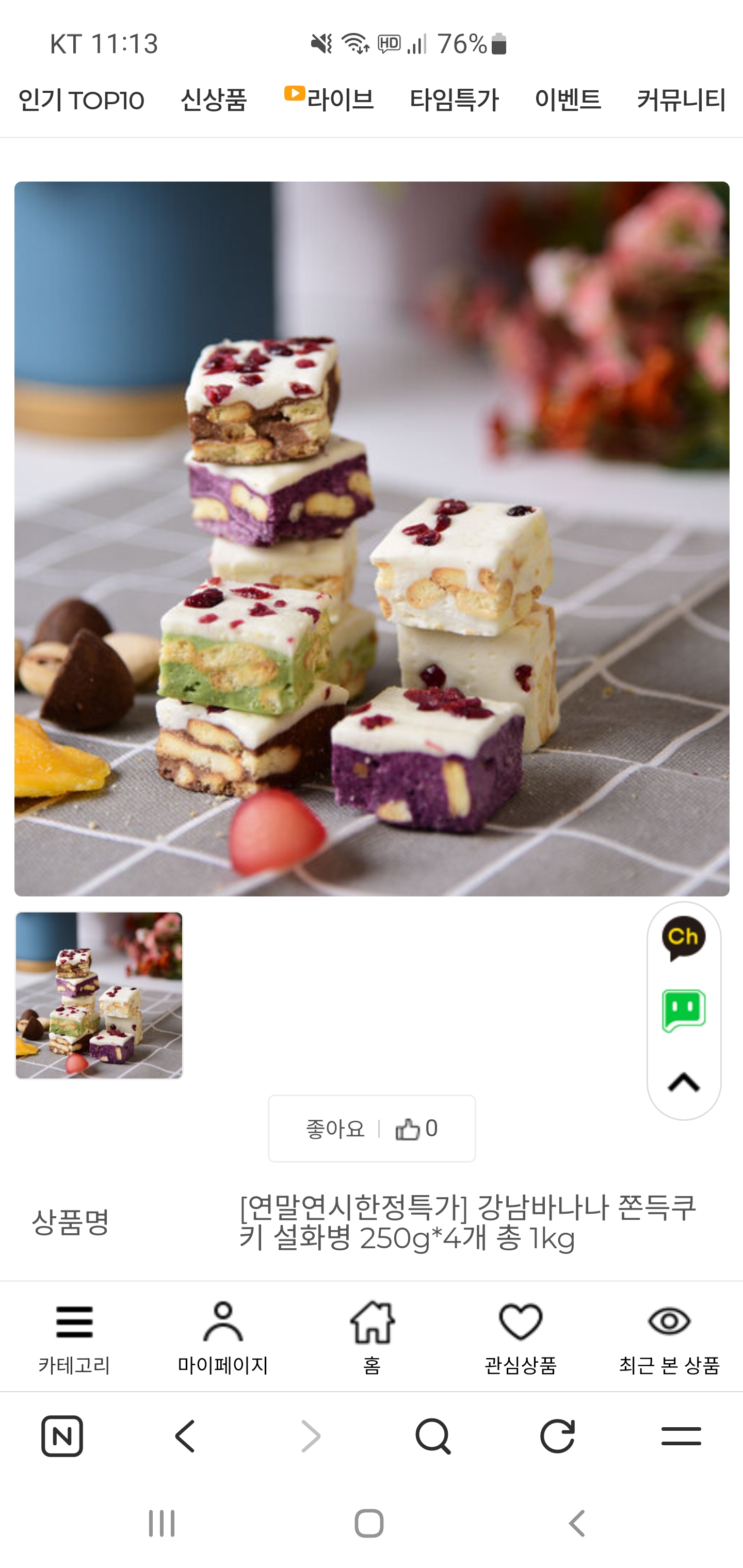This screenshot has height=1568, width=743.
Task: Open the 타임특가 menu item
Action: [x=455, y=100]
